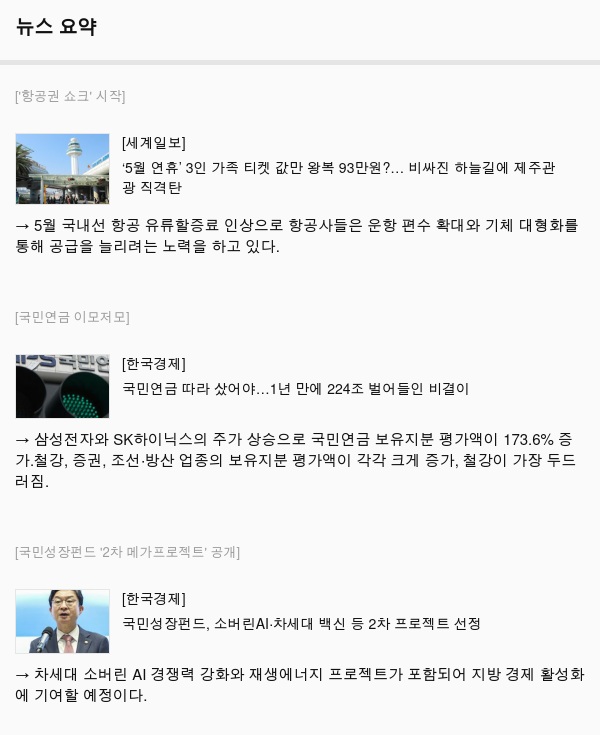Tap the thumbnail of the man speaking
600x735 pixels.
(62, 621)
